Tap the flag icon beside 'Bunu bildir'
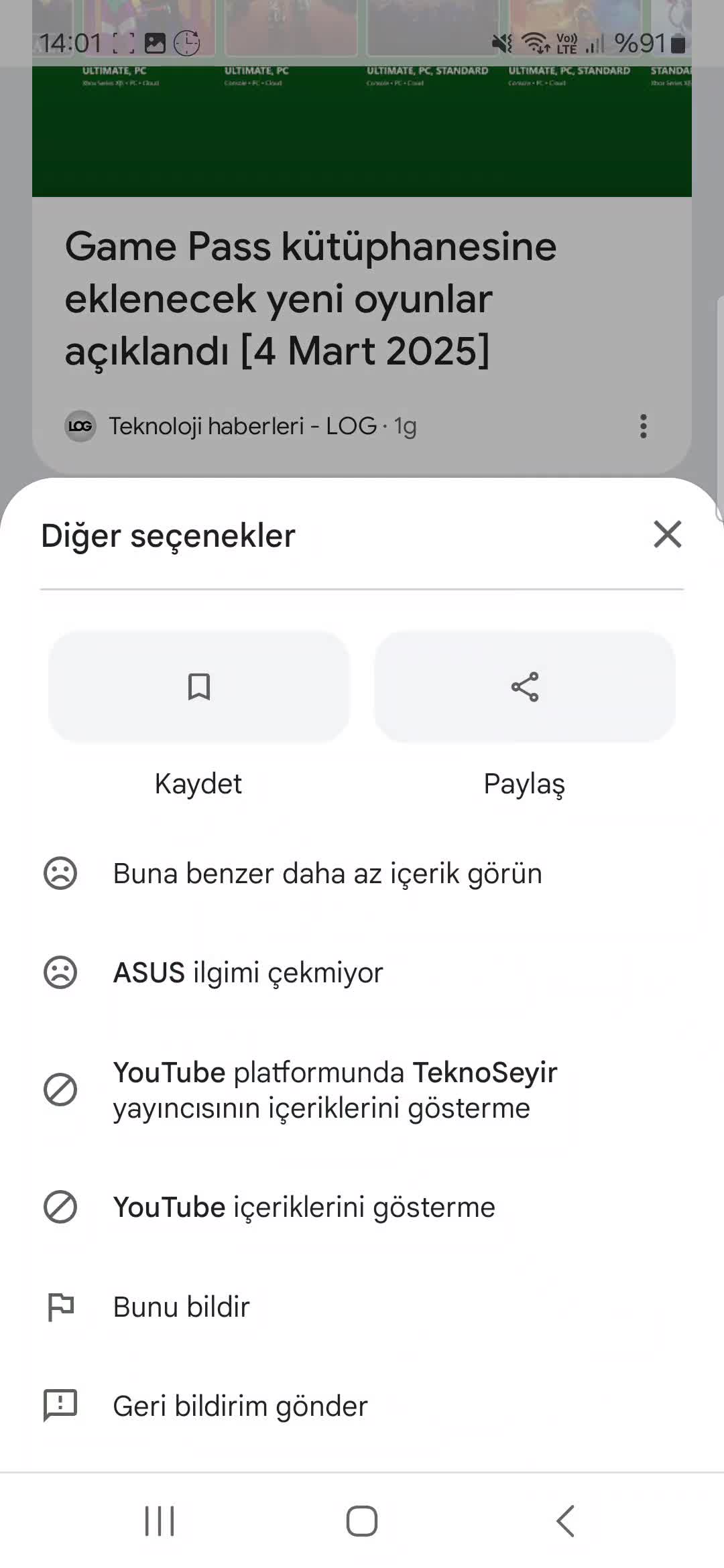Screen dimensions: 724x1568 61,1307
